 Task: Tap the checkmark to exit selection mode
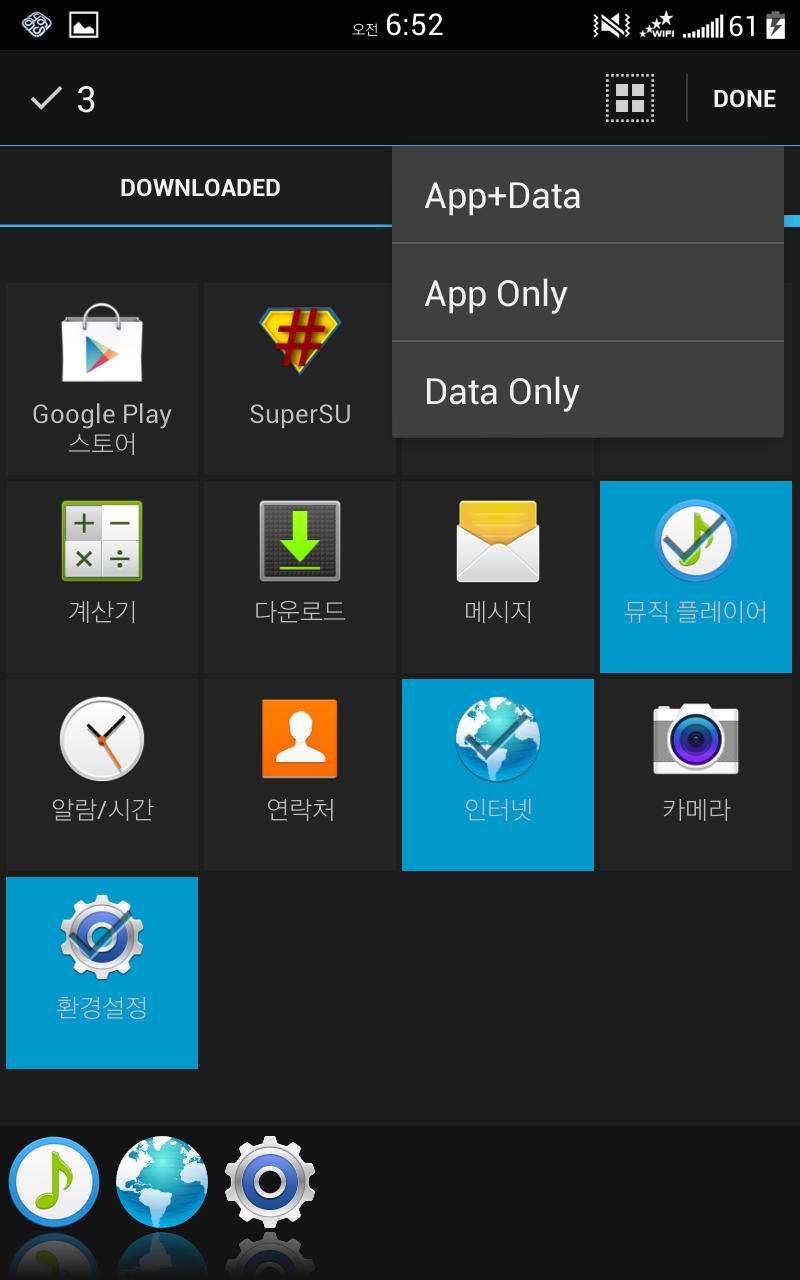pyautogui.click(x=47, y=99)
